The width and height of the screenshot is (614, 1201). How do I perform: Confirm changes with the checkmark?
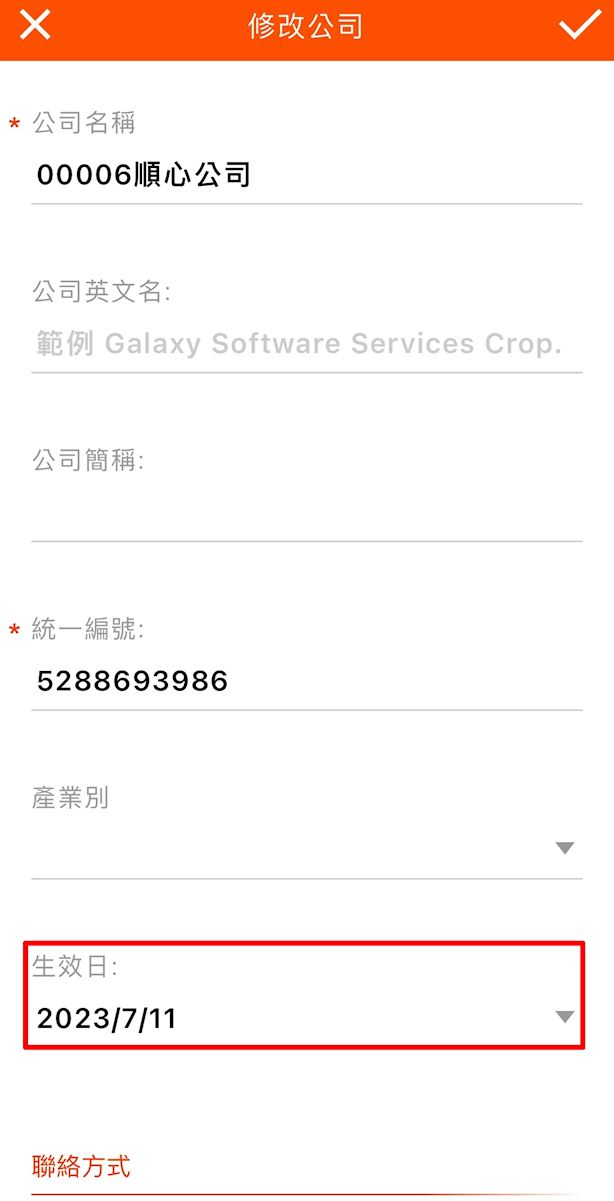pos(579,26)
